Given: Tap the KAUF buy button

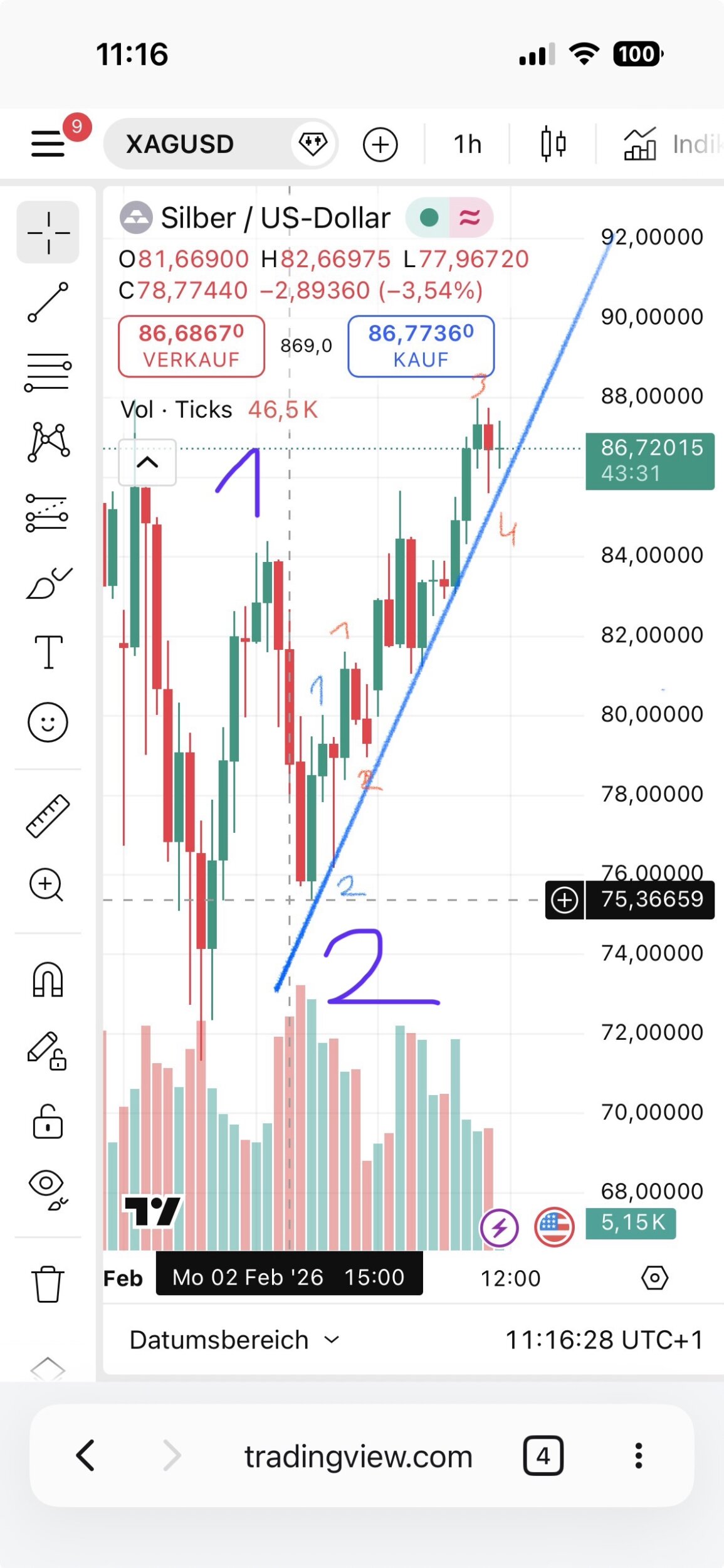Looking at the screenshot, I should (421, 346).
